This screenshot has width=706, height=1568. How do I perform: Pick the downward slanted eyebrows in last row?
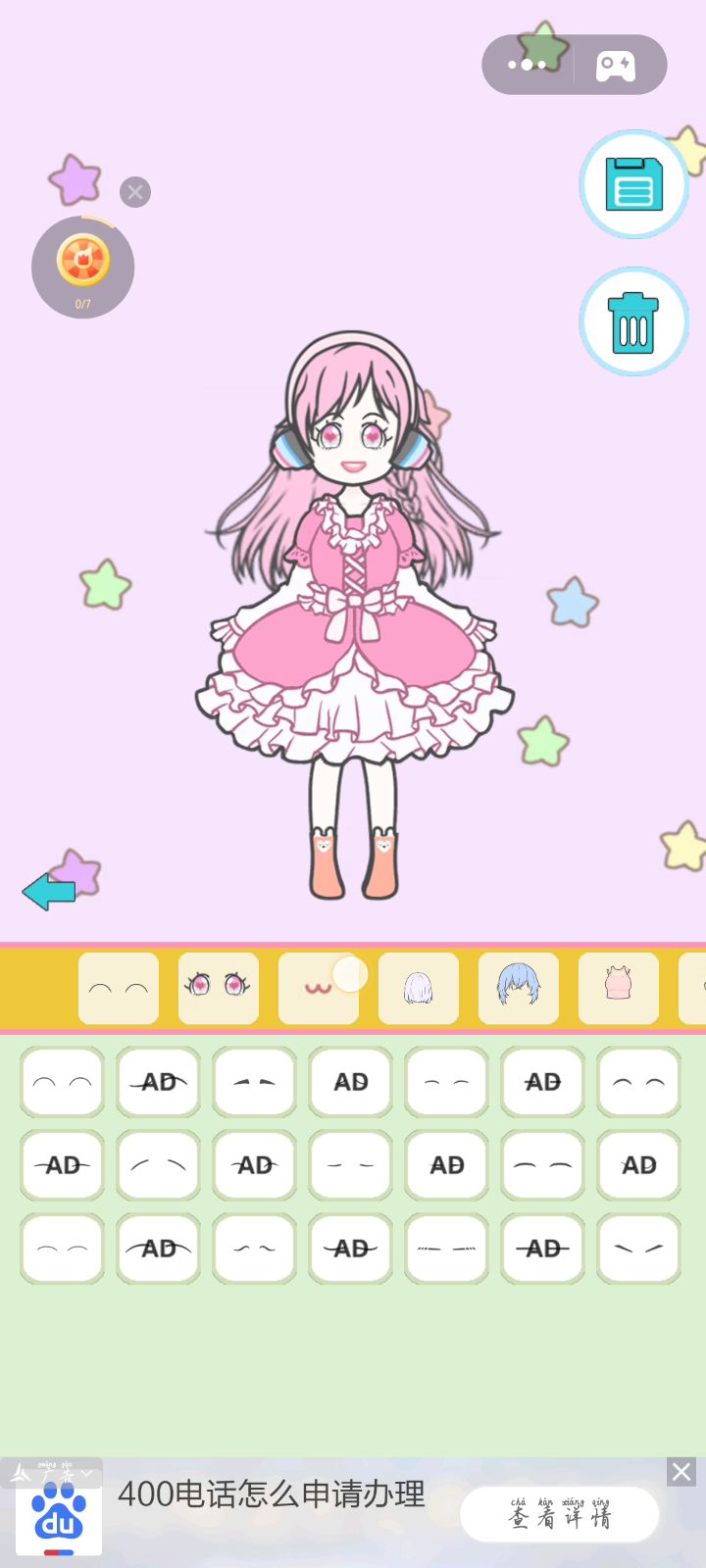point(638,1249)
